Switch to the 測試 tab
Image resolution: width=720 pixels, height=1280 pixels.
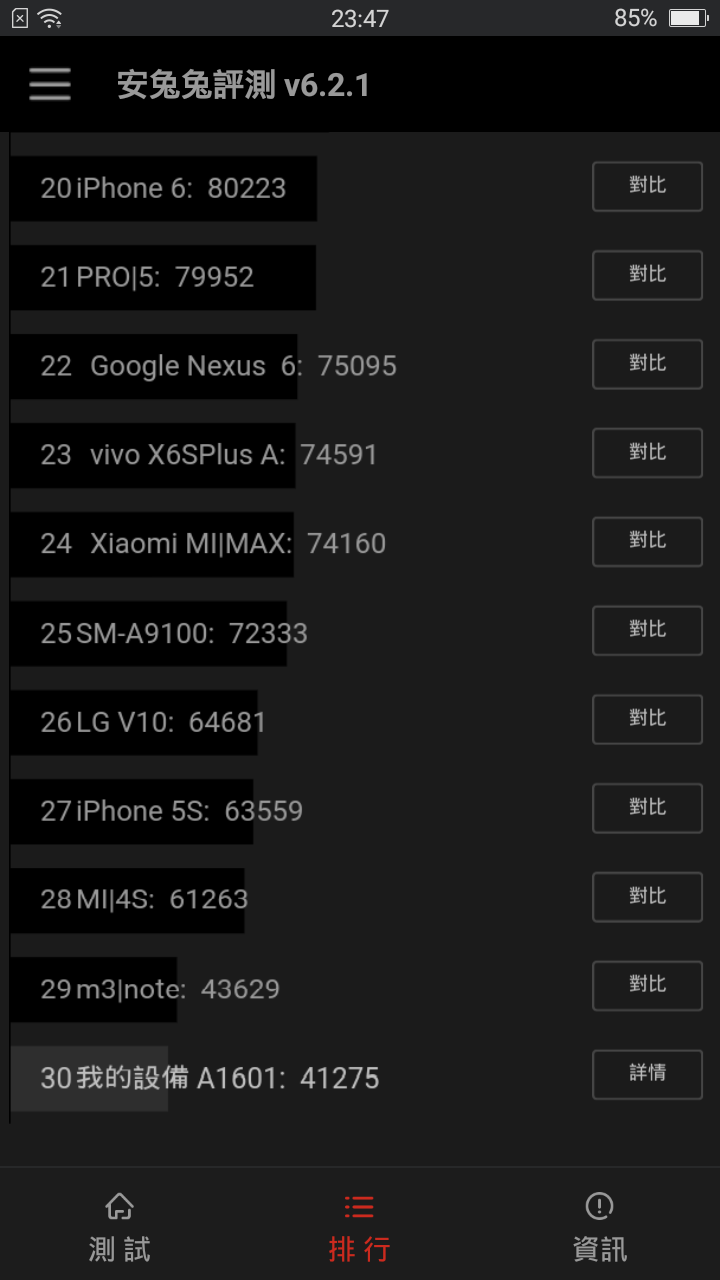120,1227
